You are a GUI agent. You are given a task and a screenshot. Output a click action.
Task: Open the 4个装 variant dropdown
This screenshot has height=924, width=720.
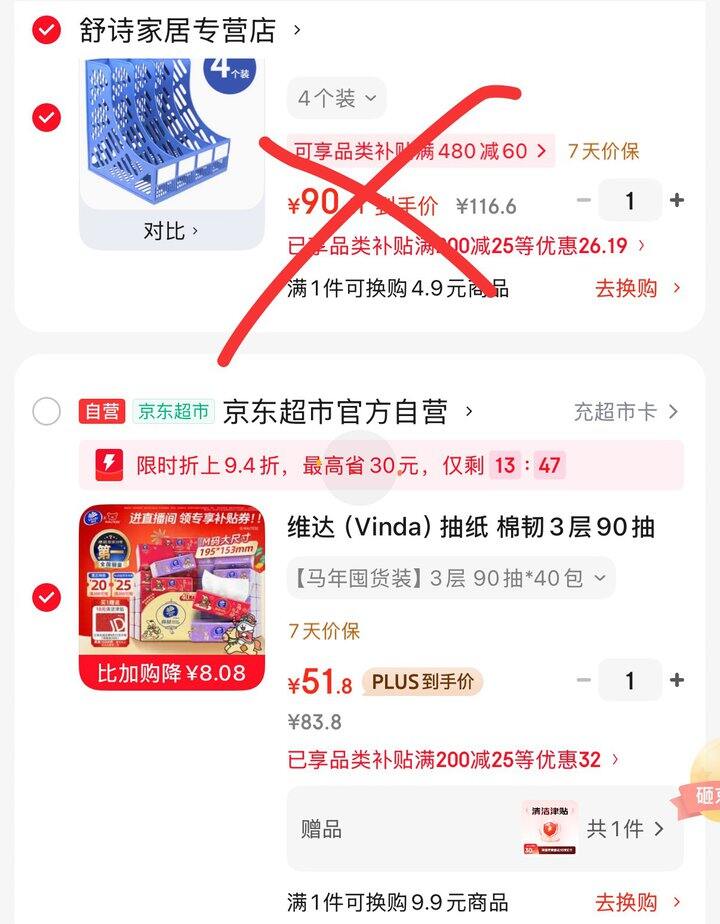point(338,97)
